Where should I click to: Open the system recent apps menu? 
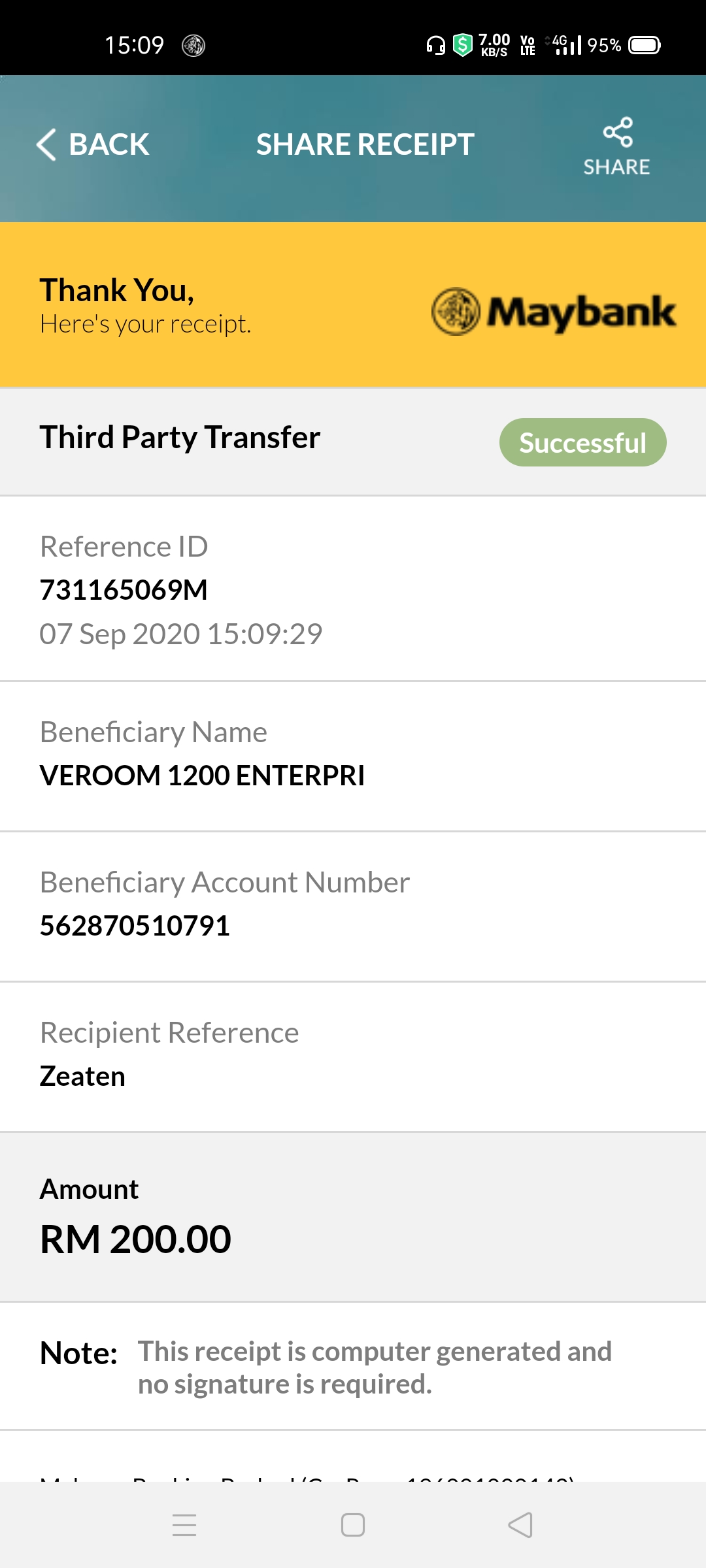tap(184, 1525)
